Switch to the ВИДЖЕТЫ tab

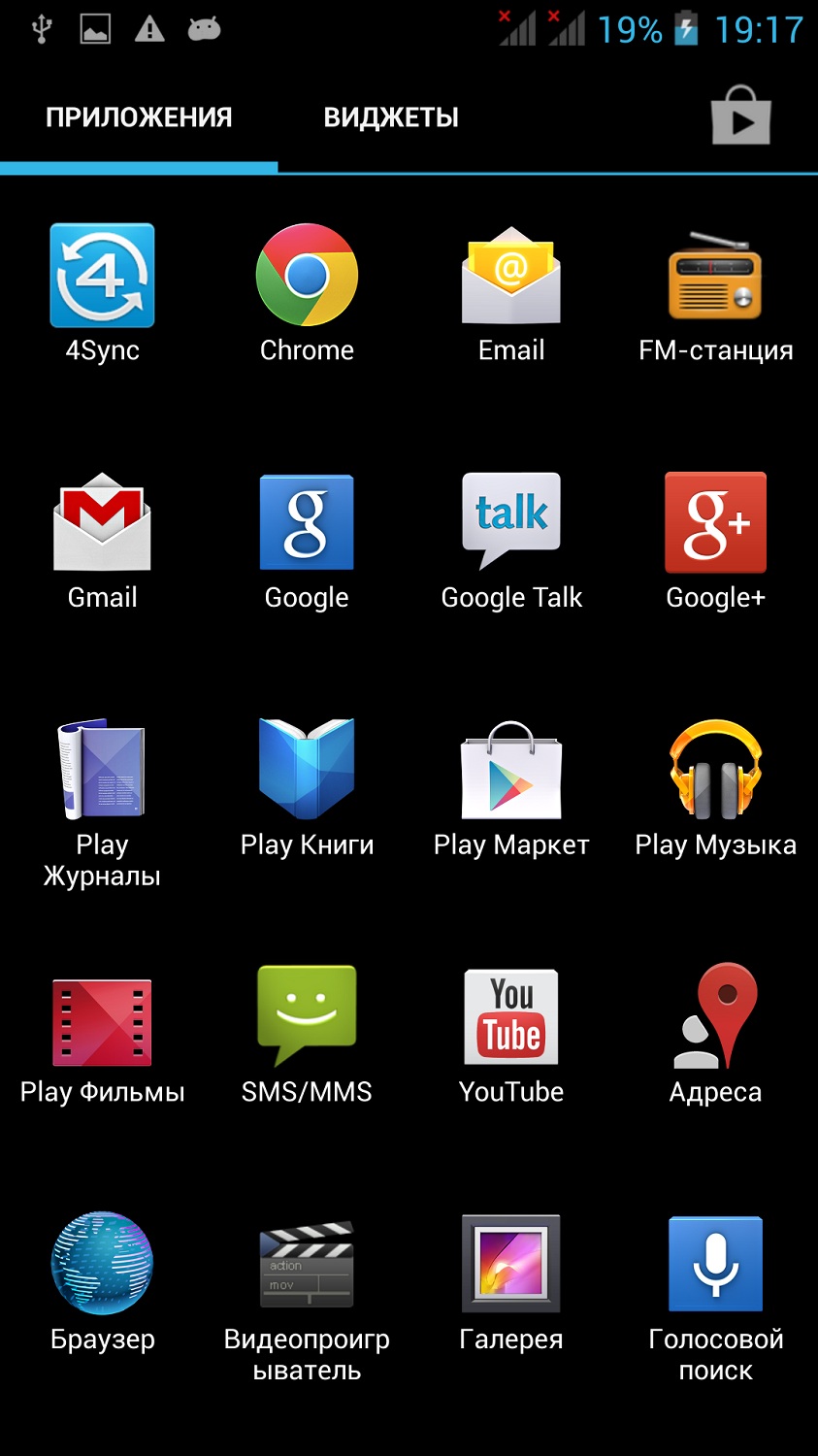click(391, 117)
